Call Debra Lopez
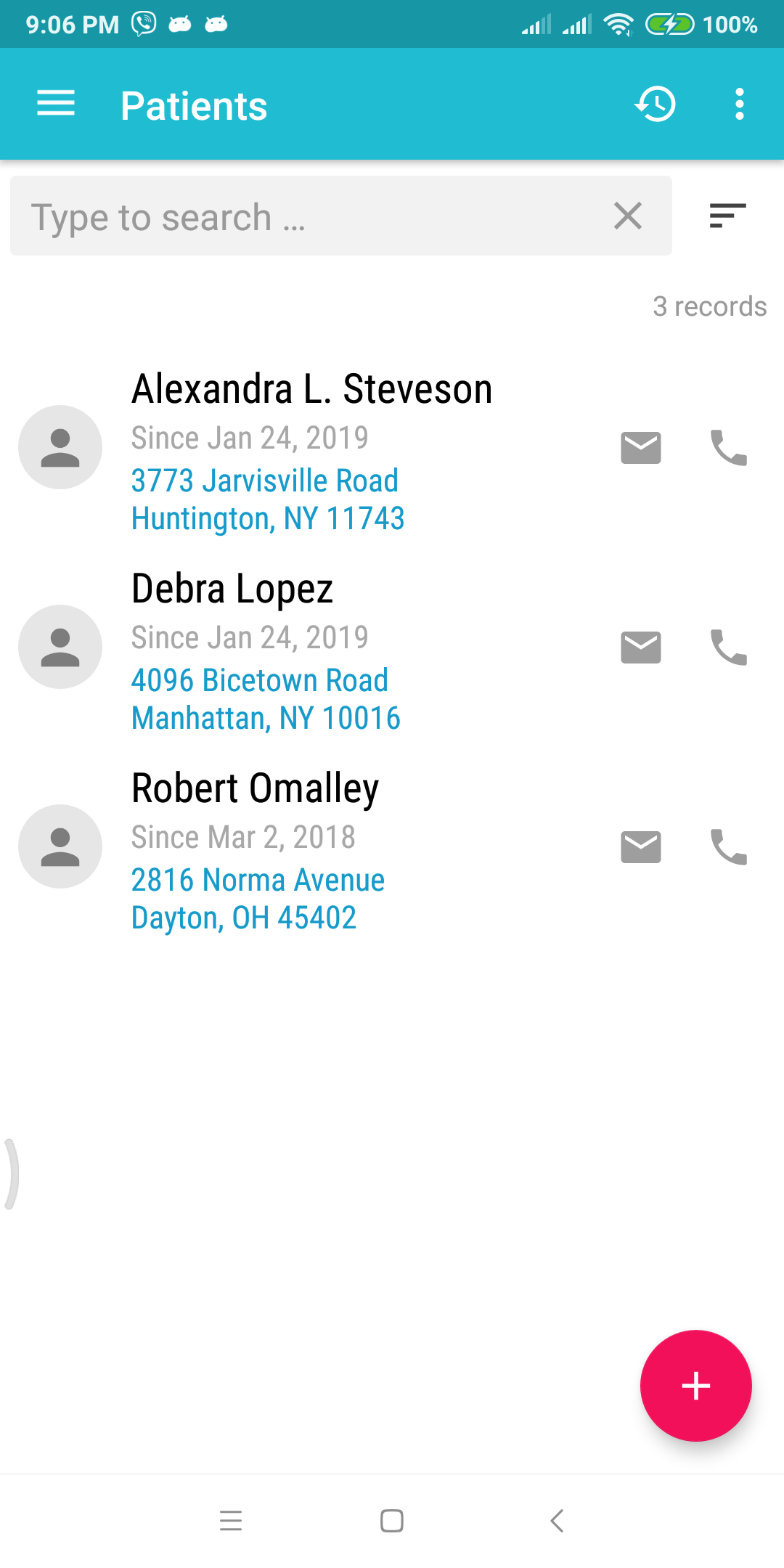This screenshot has width=784, height=1568. point(729,647)
